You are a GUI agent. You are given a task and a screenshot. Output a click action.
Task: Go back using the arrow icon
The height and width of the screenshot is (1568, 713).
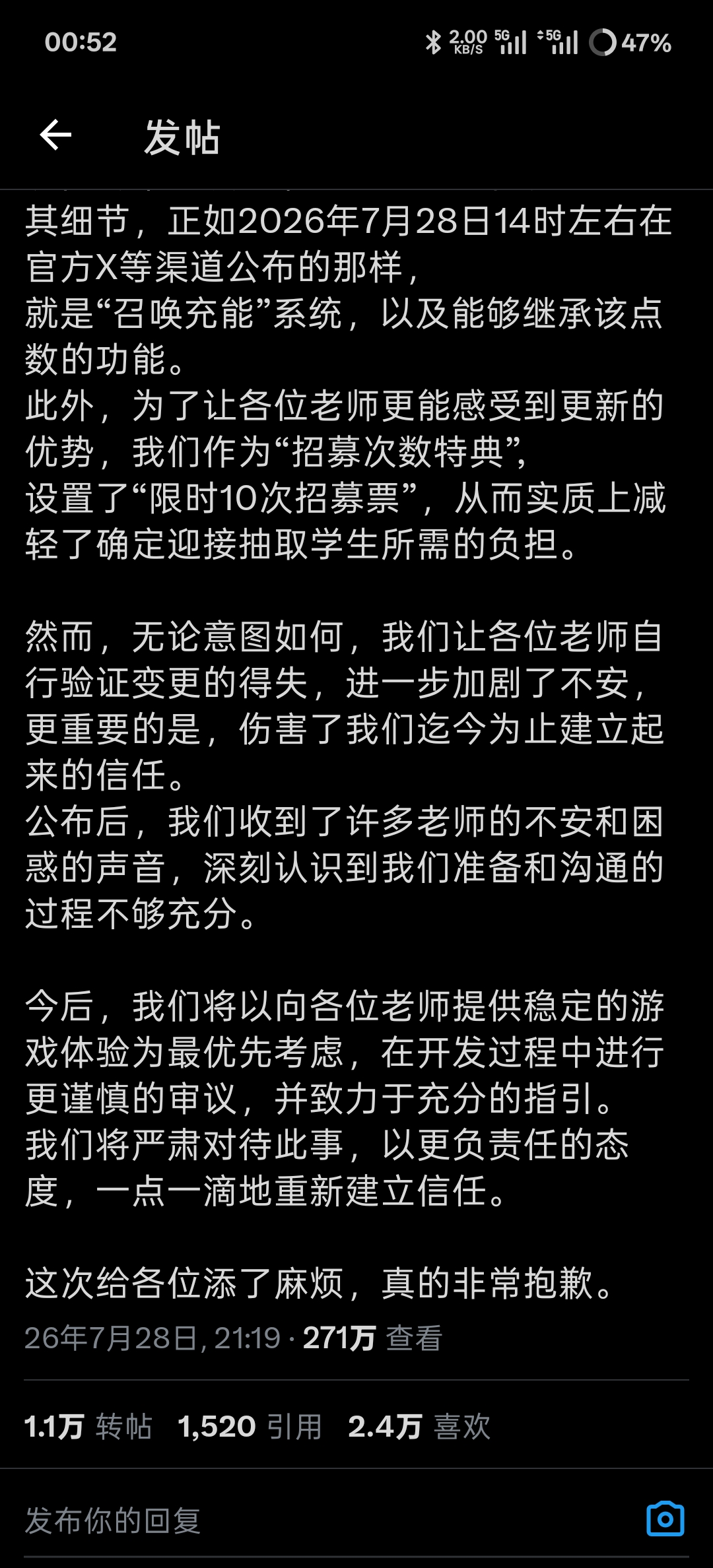pos(55,136)
